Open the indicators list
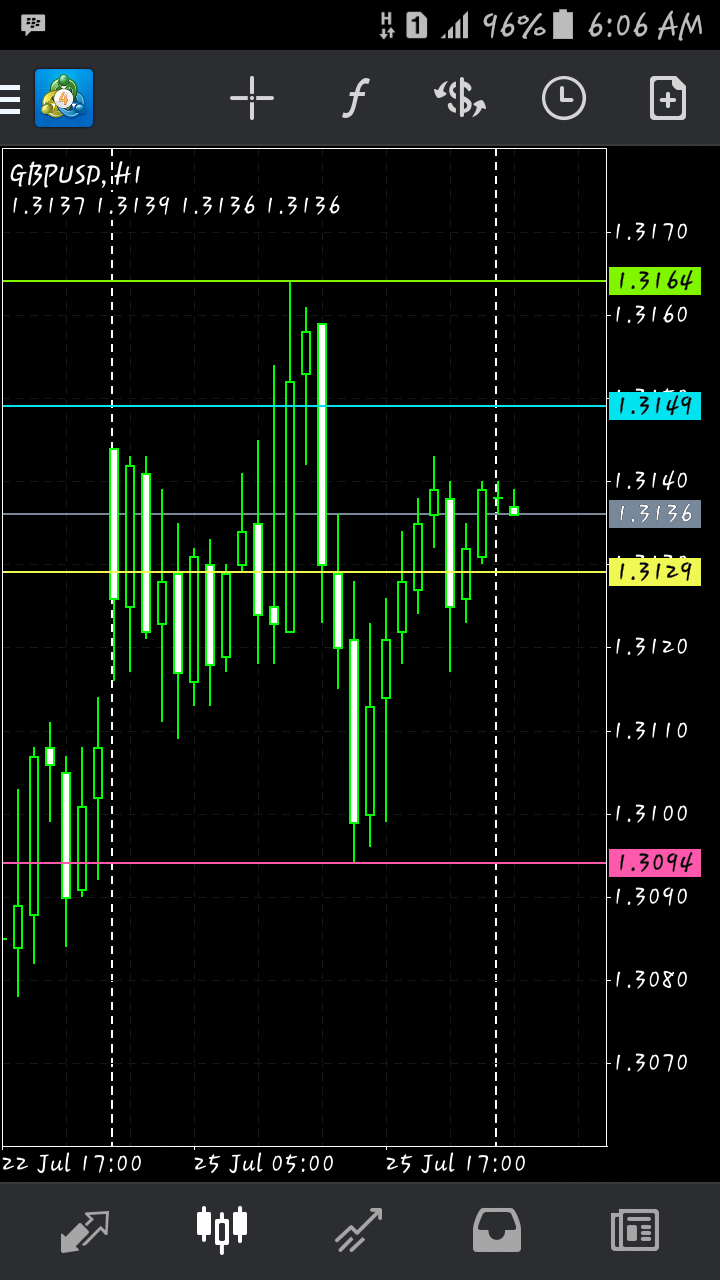Viewport: 720px width, 1280px height. pos(354,99)
